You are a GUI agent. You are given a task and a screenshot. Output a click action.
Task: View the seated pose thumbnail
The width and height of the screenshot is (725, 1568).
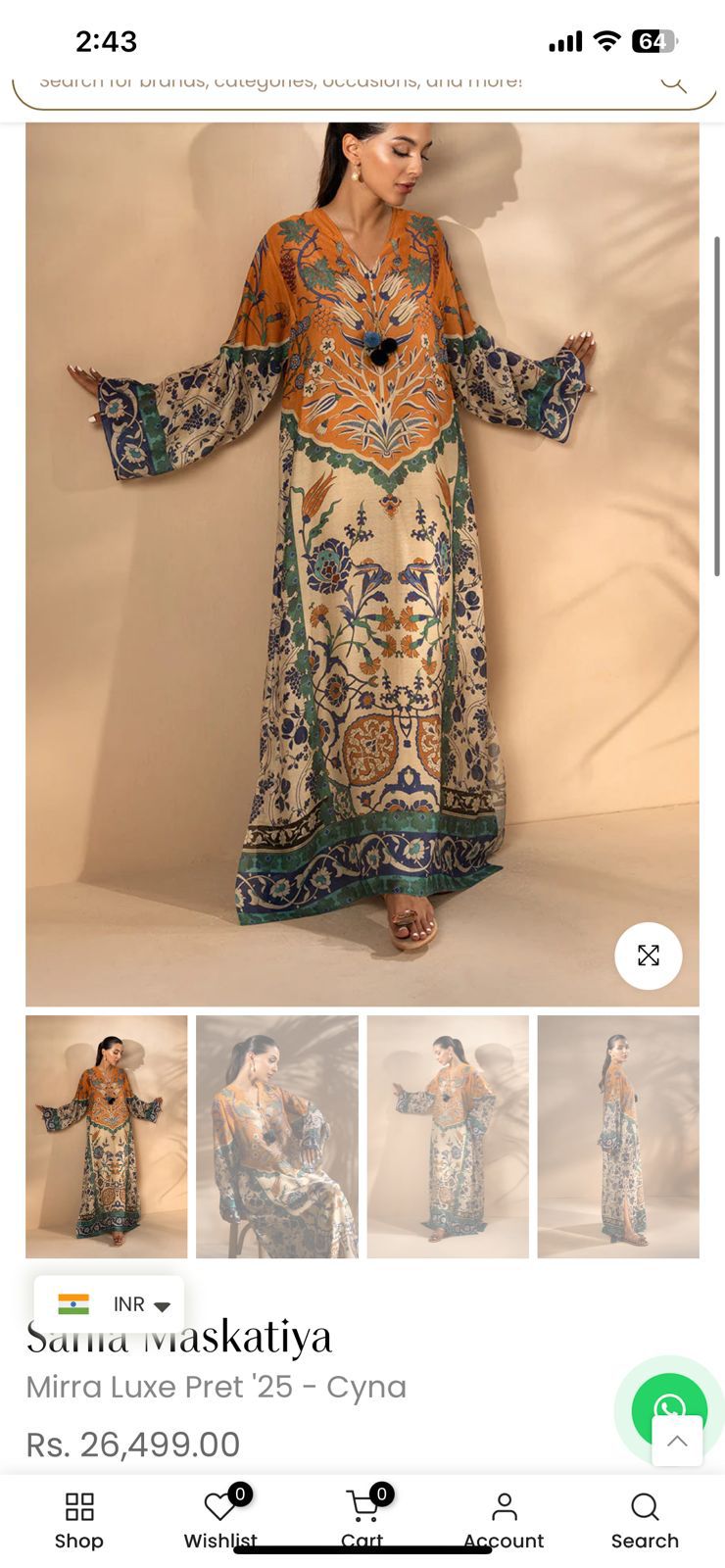pos(277,1137)
